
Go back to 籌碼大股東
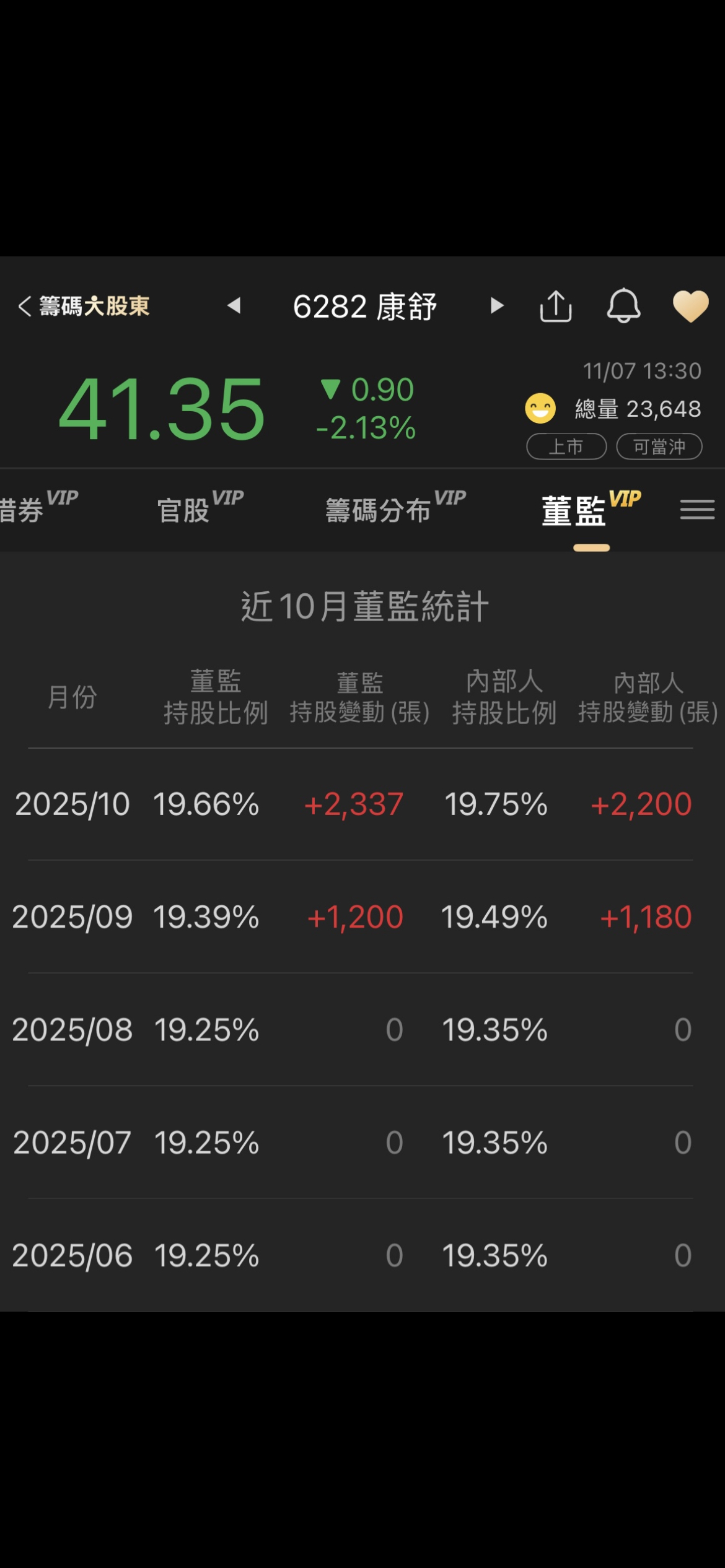pyautogui.click(x=84, y=306)
